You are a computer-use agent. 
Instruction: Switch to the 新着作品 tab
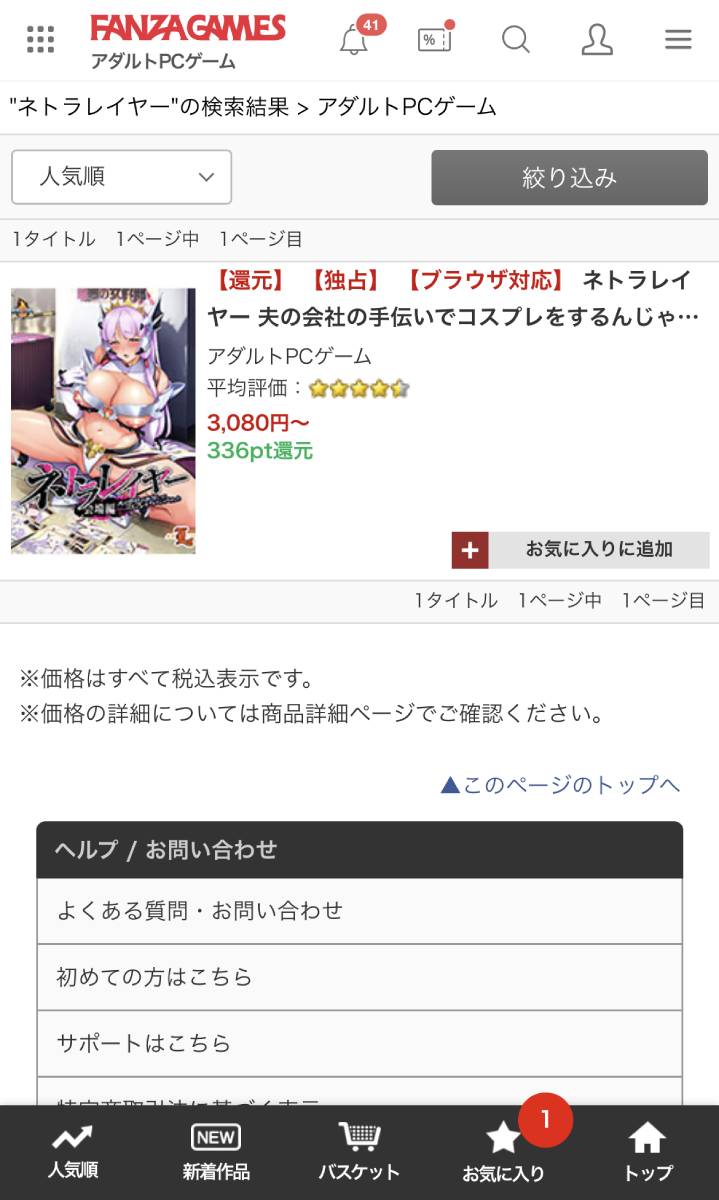216,1152
